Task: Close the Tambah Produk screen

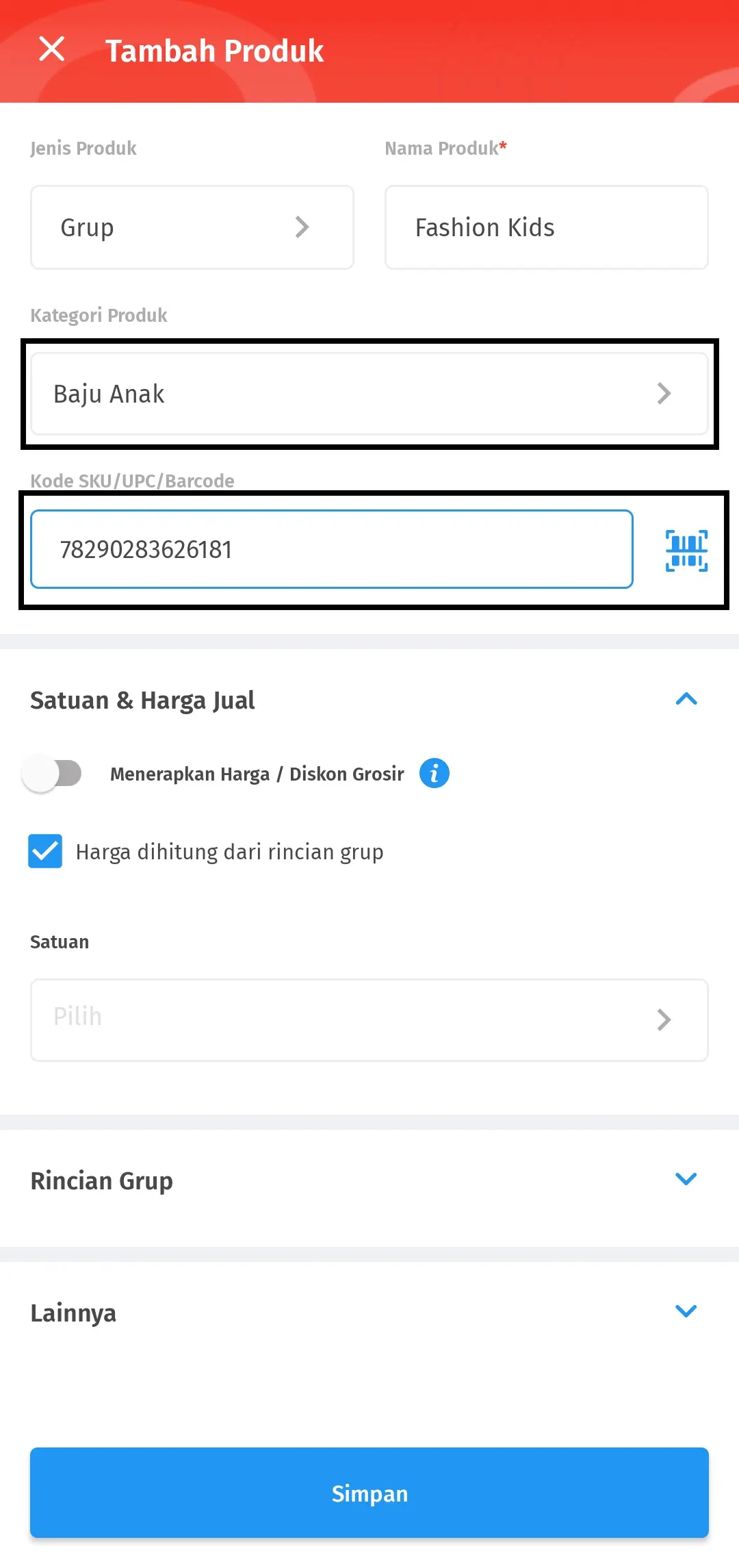Action: (x=50, y=49)
